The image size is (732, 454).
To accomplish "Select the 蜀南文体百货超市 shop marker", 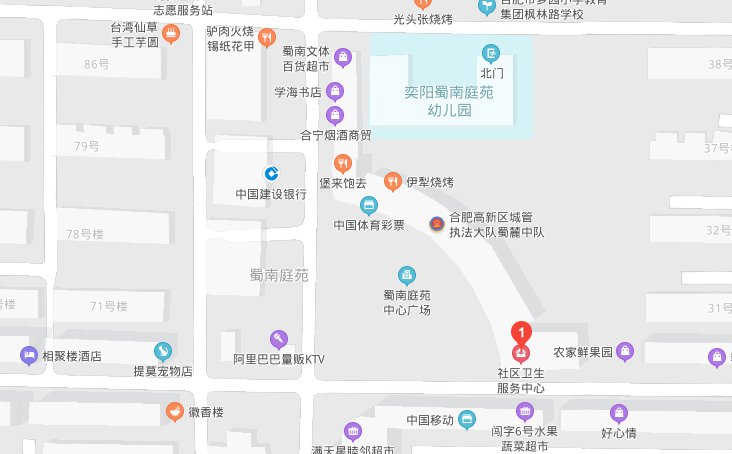I will 343,56.
